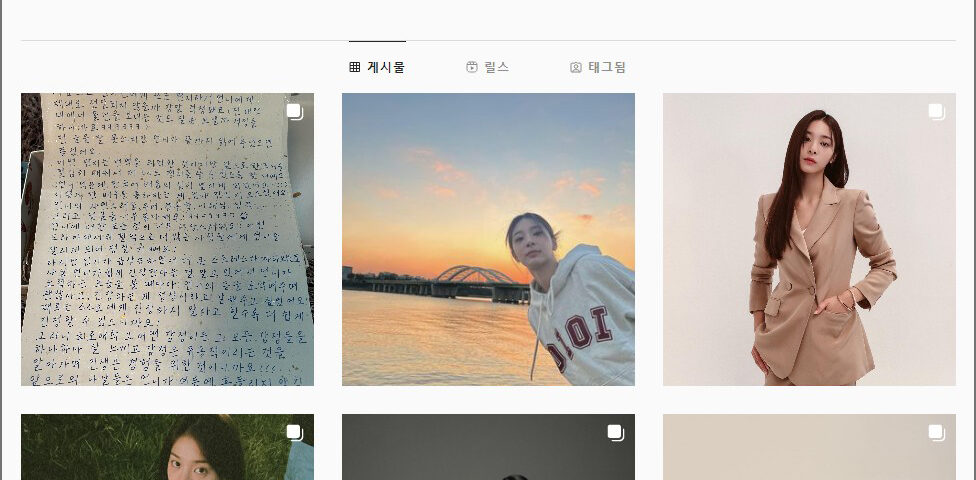Open the sunset river selfie post
976x480 pixels.
point(488,240)
